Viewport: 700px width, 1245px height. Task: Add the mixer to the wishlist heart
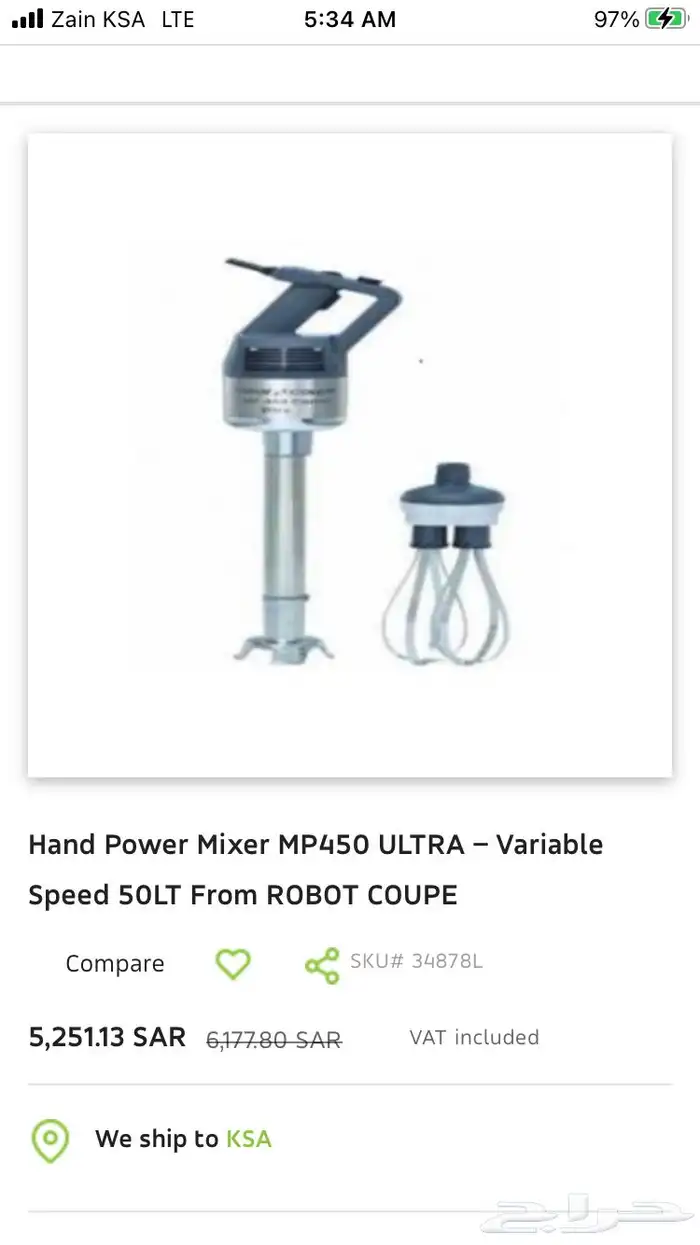click(x=233, y=964)
